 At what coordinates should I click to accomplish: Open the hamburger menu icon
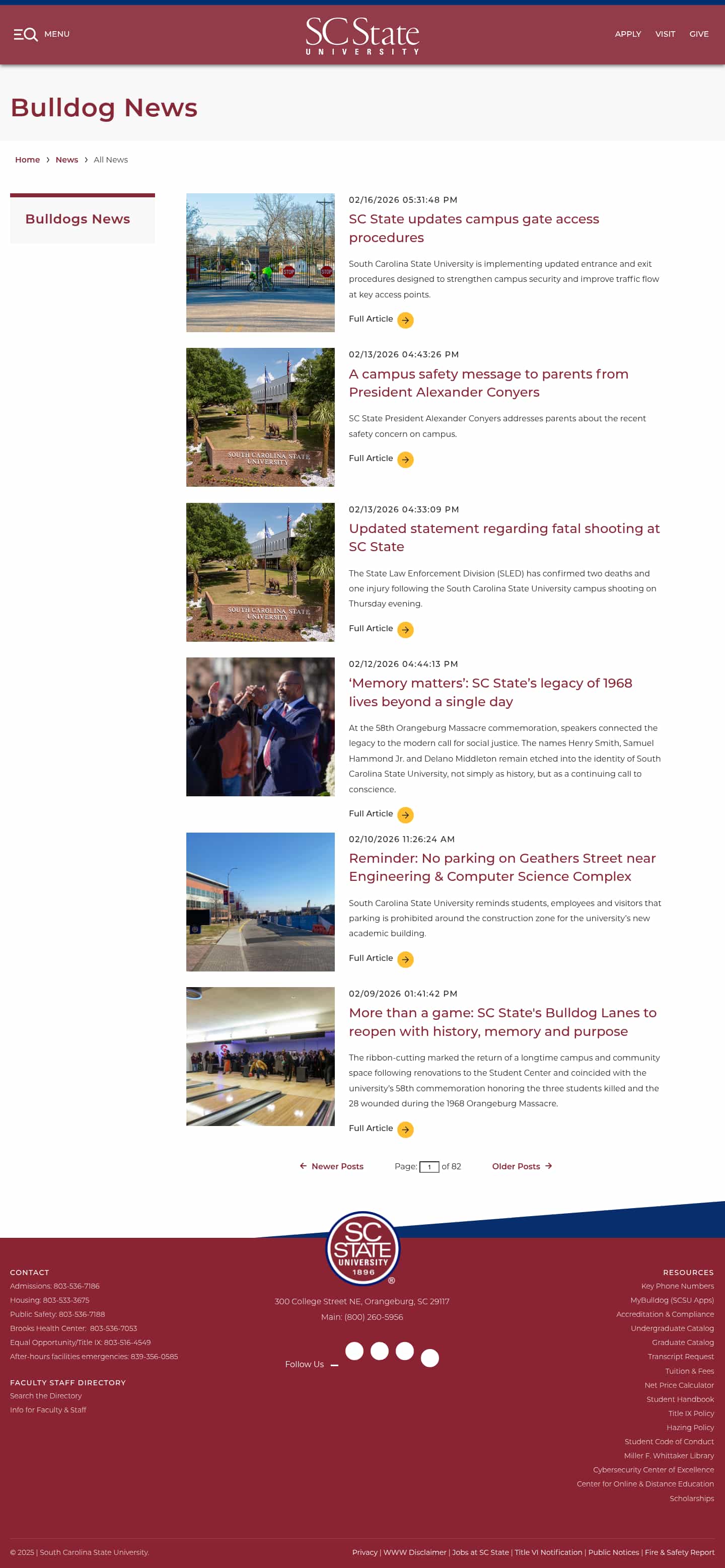[24, 34]
